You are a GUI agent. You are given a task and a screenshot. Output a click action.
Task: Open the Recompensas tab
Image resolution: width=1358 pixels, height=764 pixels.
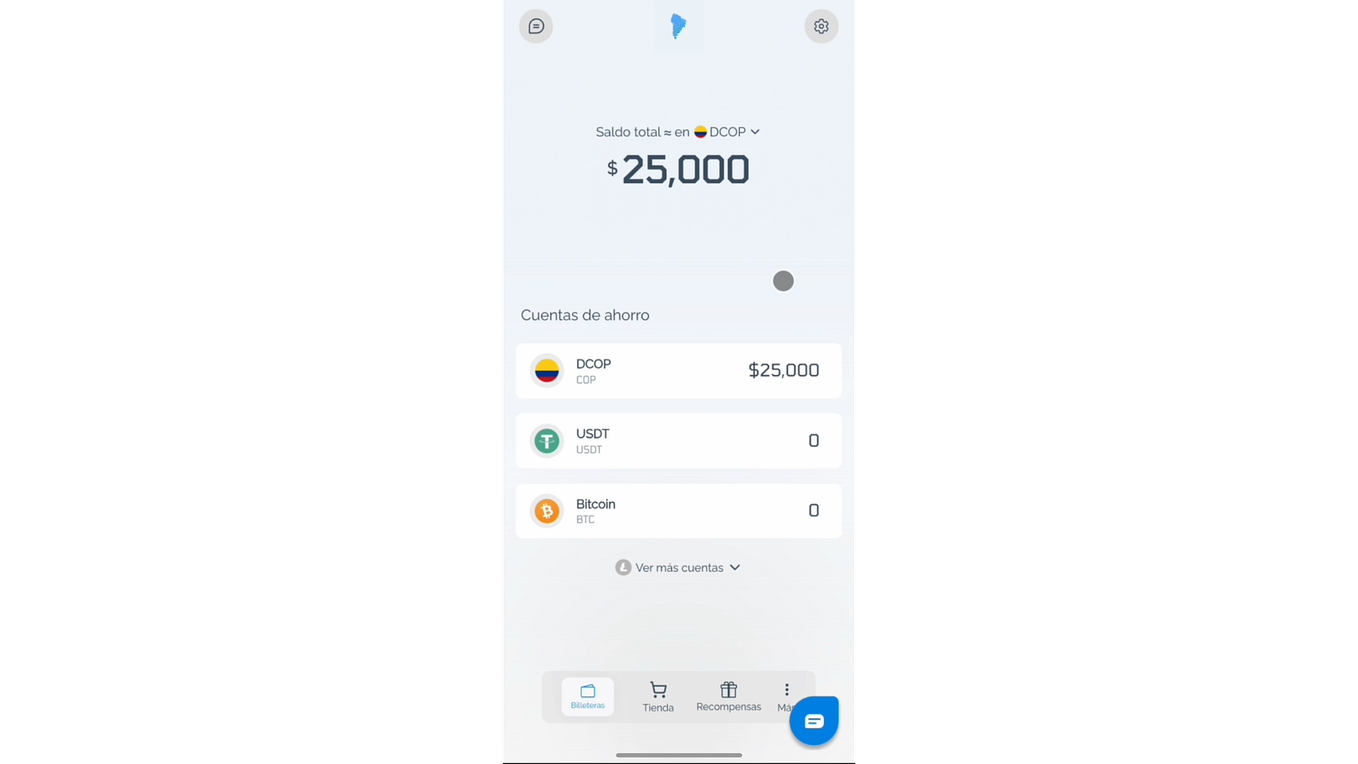(728, 696)
